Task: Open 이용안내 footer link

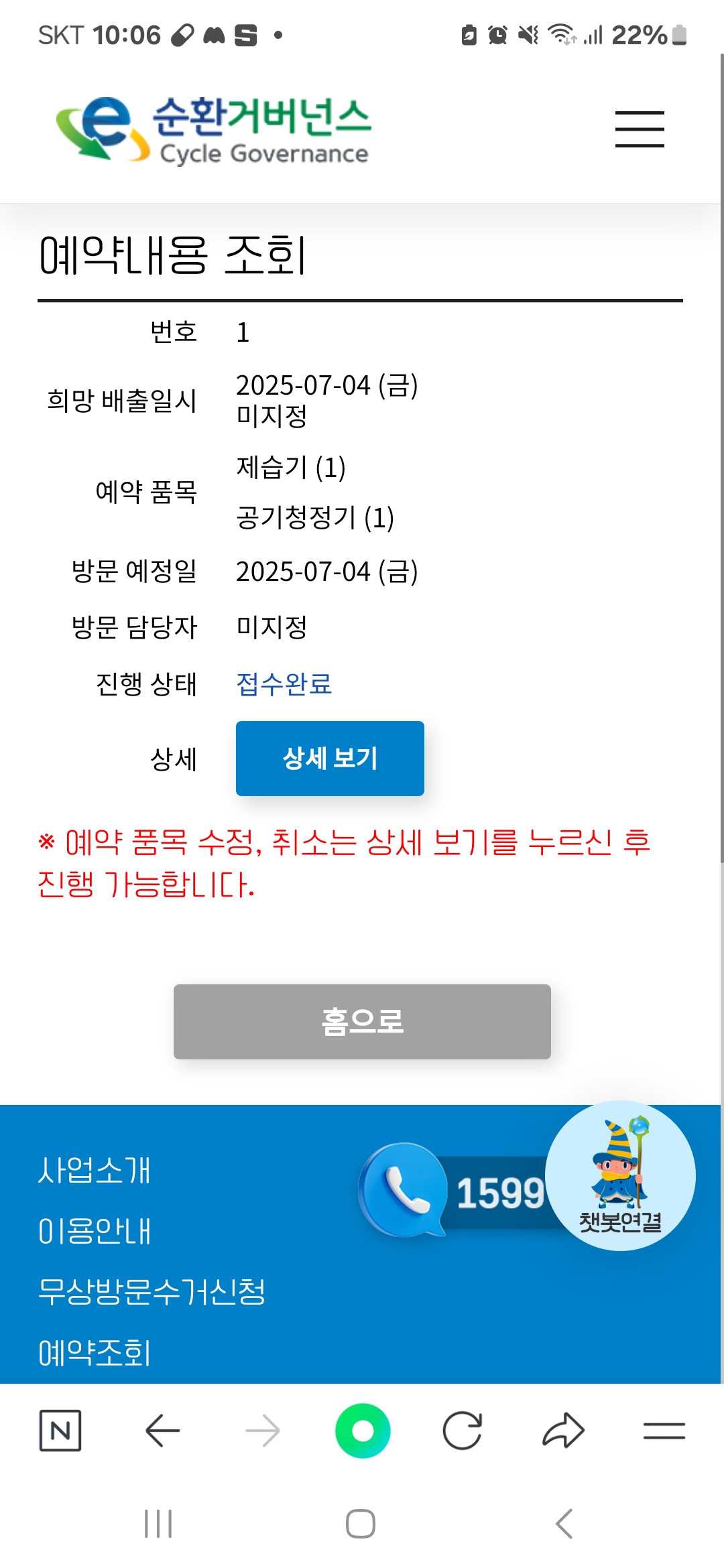Action: (x=95, y=1231)
